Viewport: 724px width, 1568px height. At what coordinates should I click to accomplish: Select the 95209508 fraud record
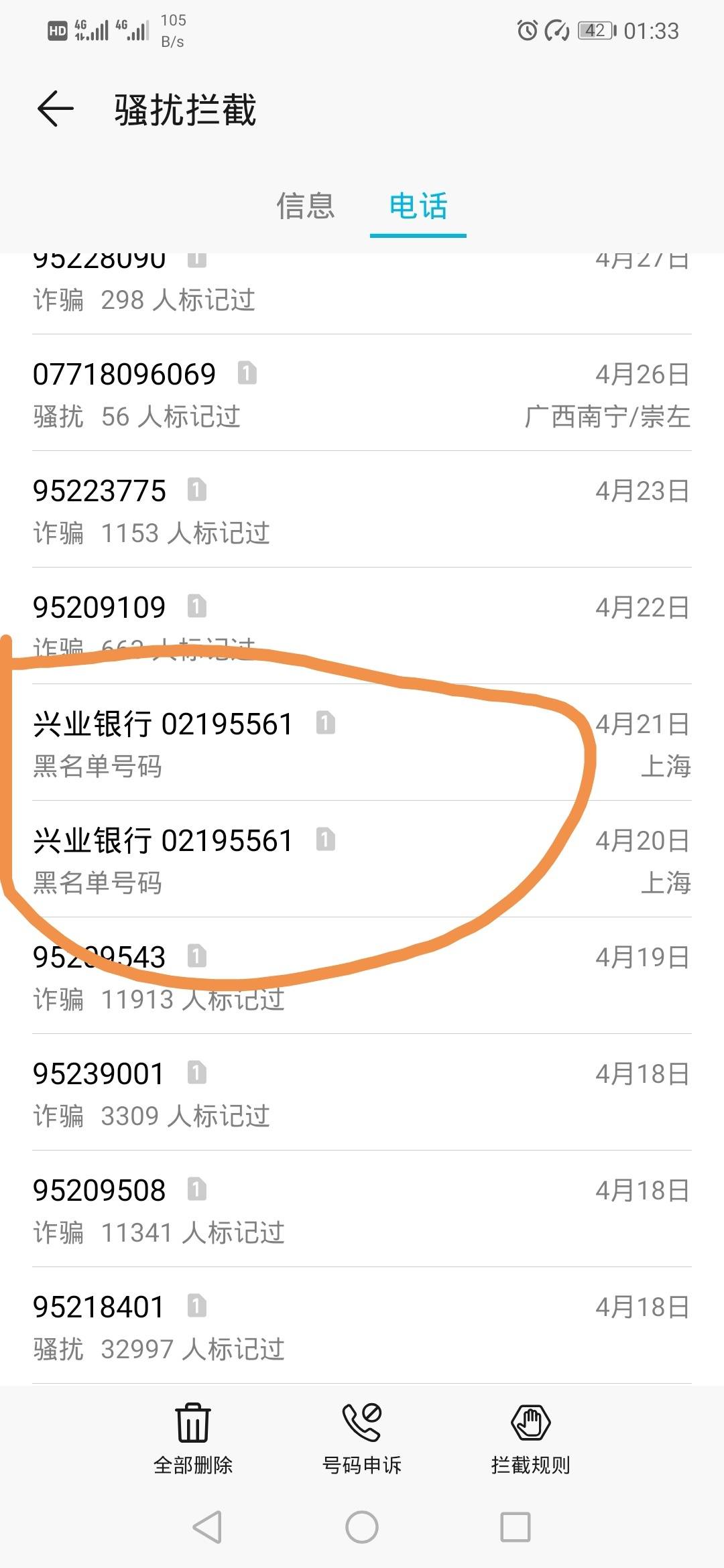(x=268, y=1210)
